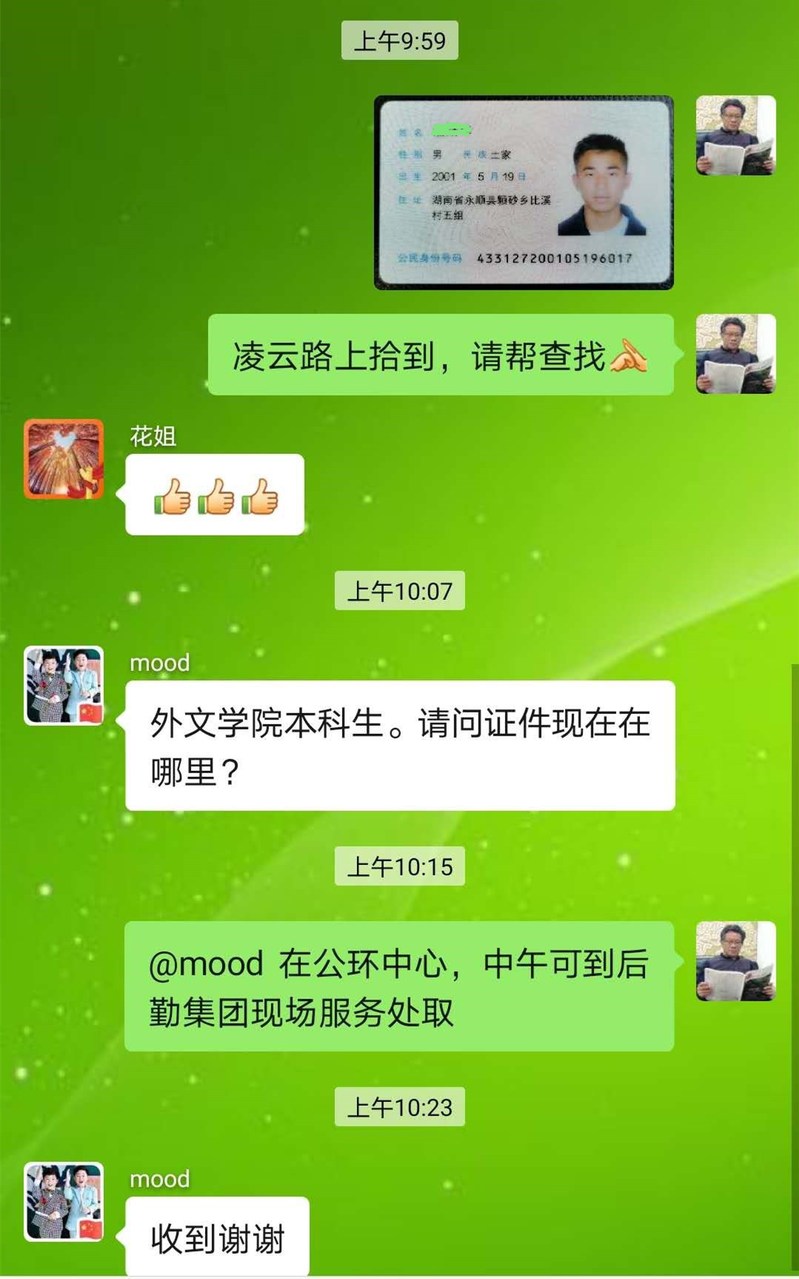Open the ID card photo message

(524, 193)
